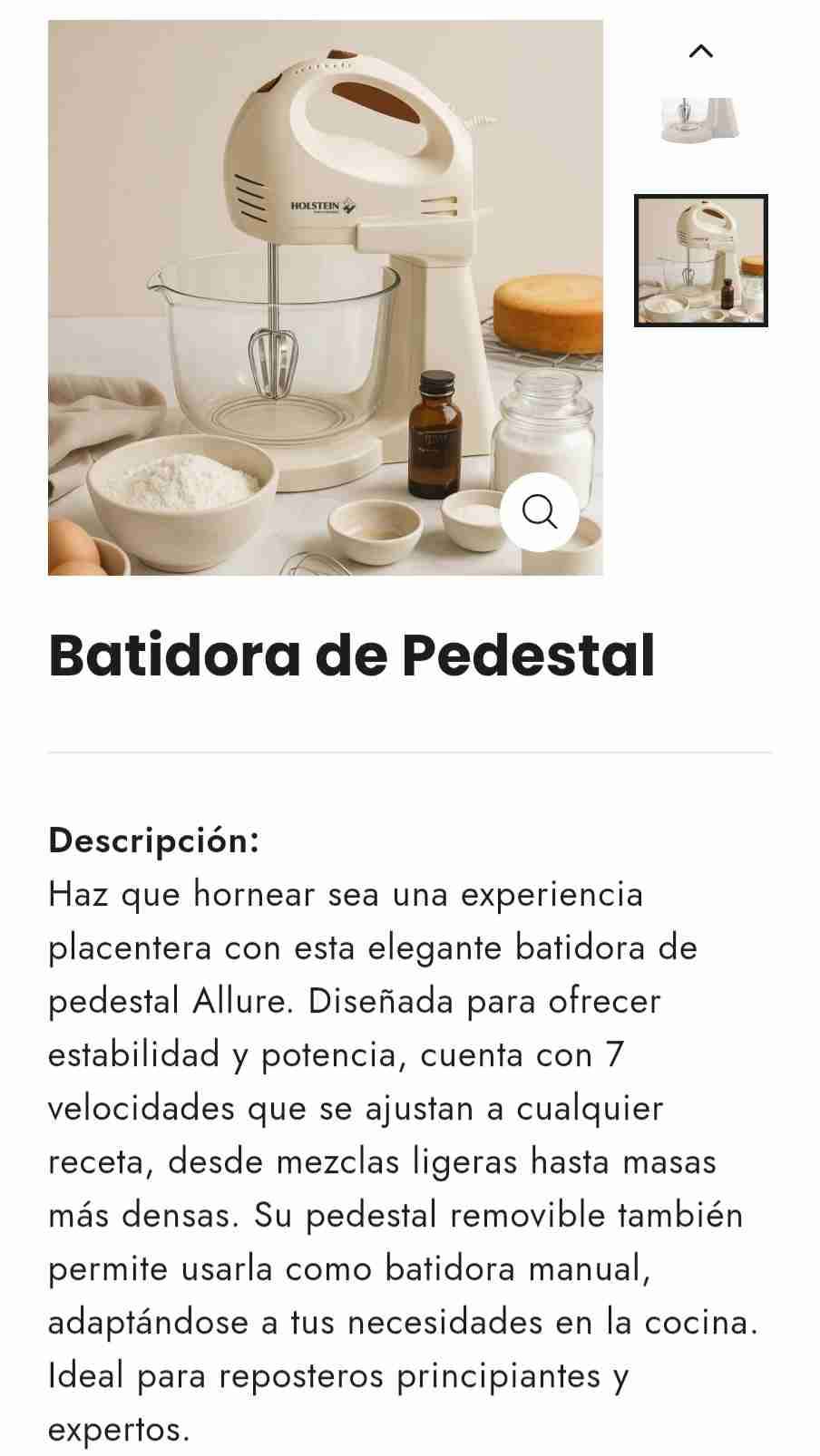Click the HOLSTEIN logo on the mixer image
Screen dimensions: 820x1456
click(322, 207)
